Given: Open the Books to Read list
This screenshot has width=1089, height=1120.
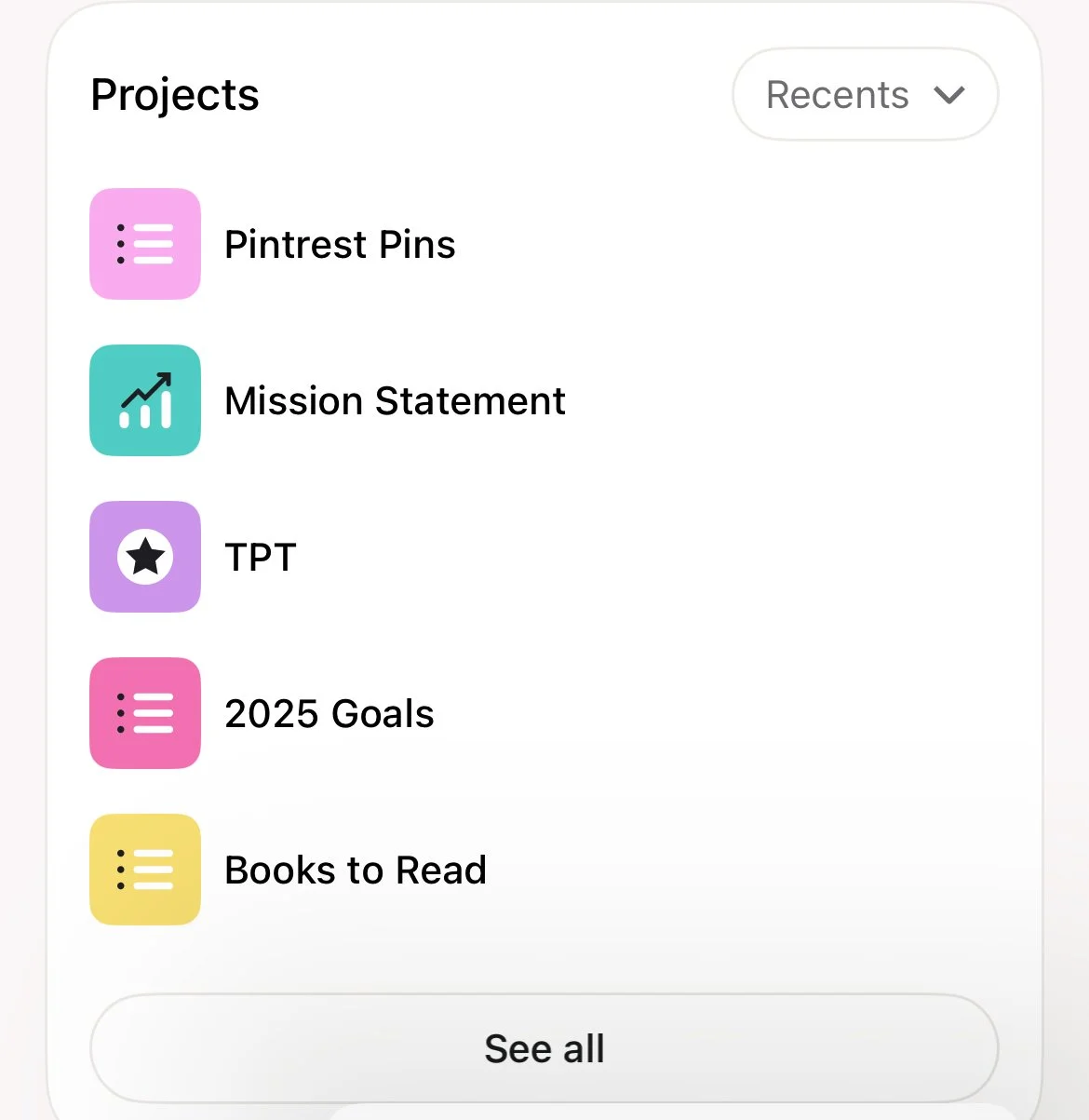Looking at the screenshot, I should [x=355, y=870].
